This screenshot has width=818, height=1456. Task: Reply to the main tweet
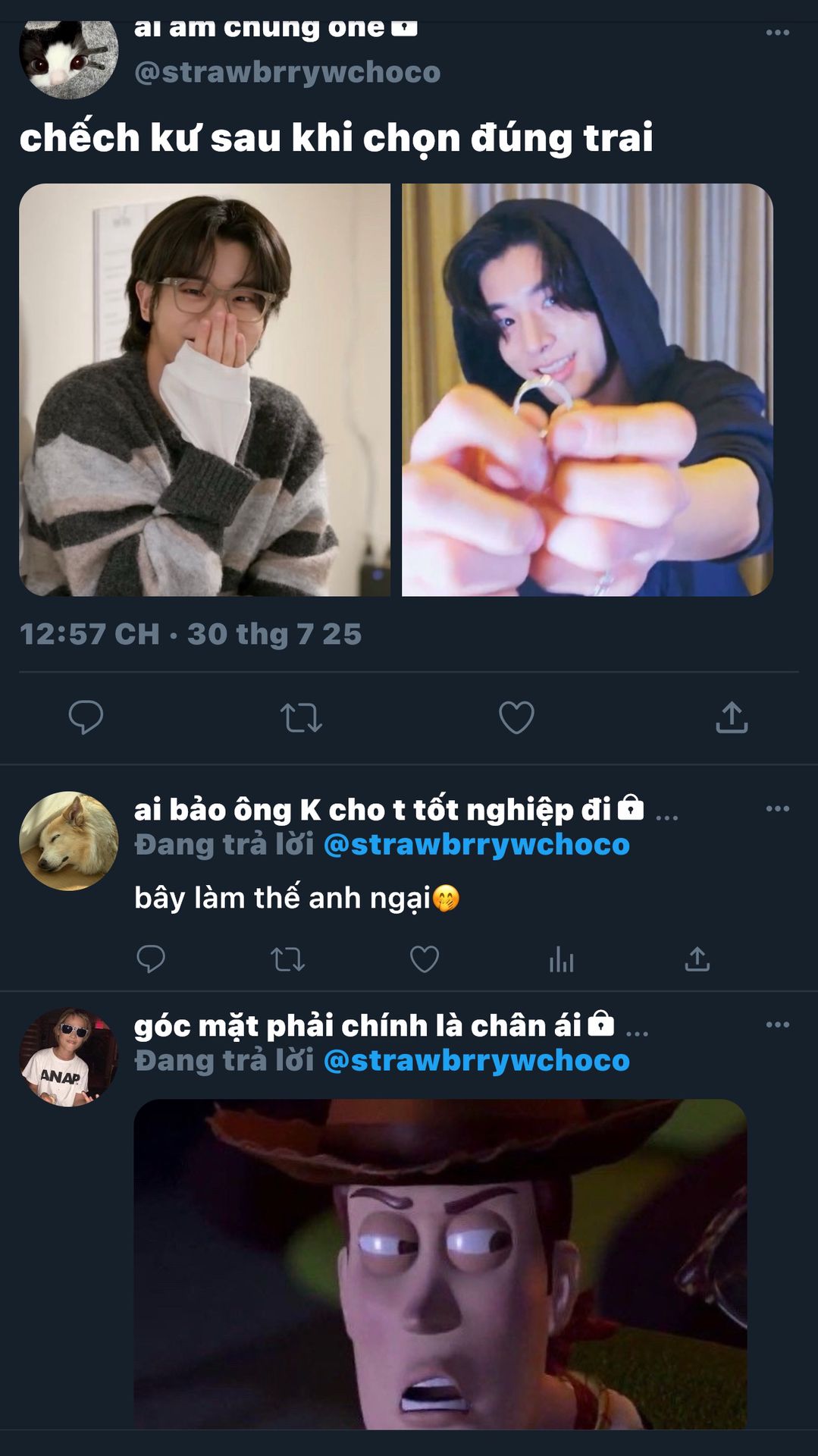click(86, 717)
